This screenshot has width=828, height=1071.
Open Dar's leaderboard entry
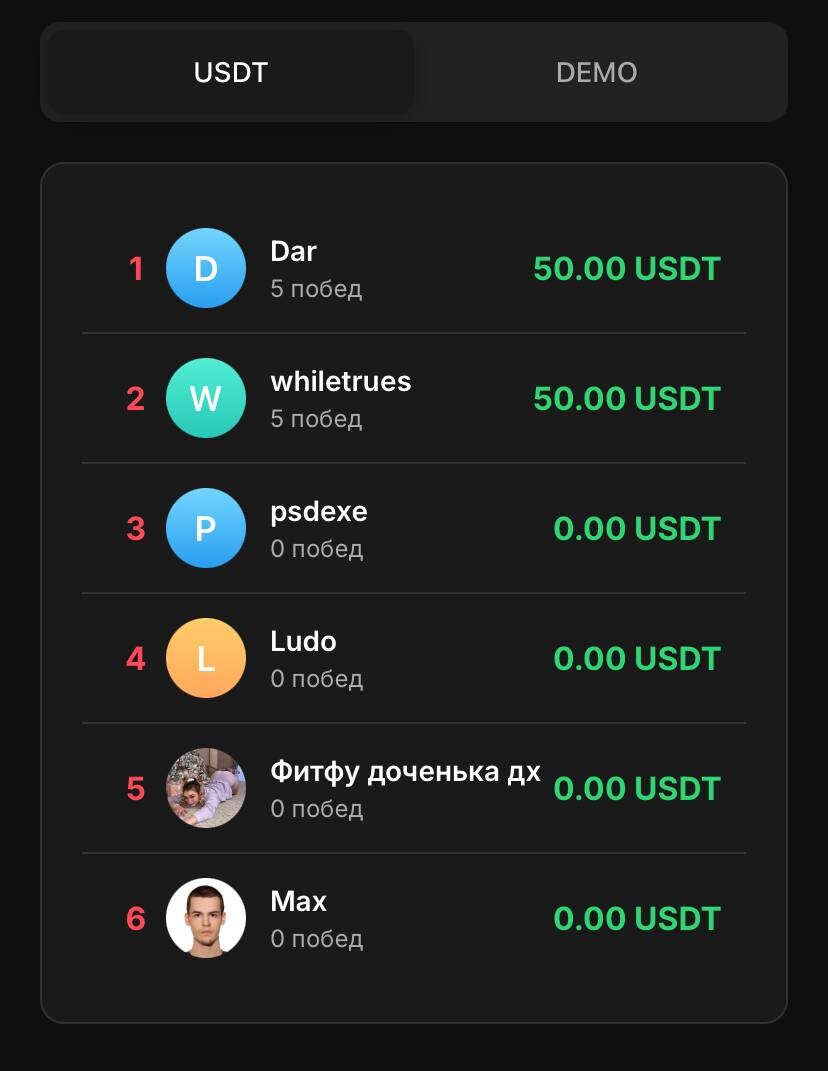click(x=413, y=268)
